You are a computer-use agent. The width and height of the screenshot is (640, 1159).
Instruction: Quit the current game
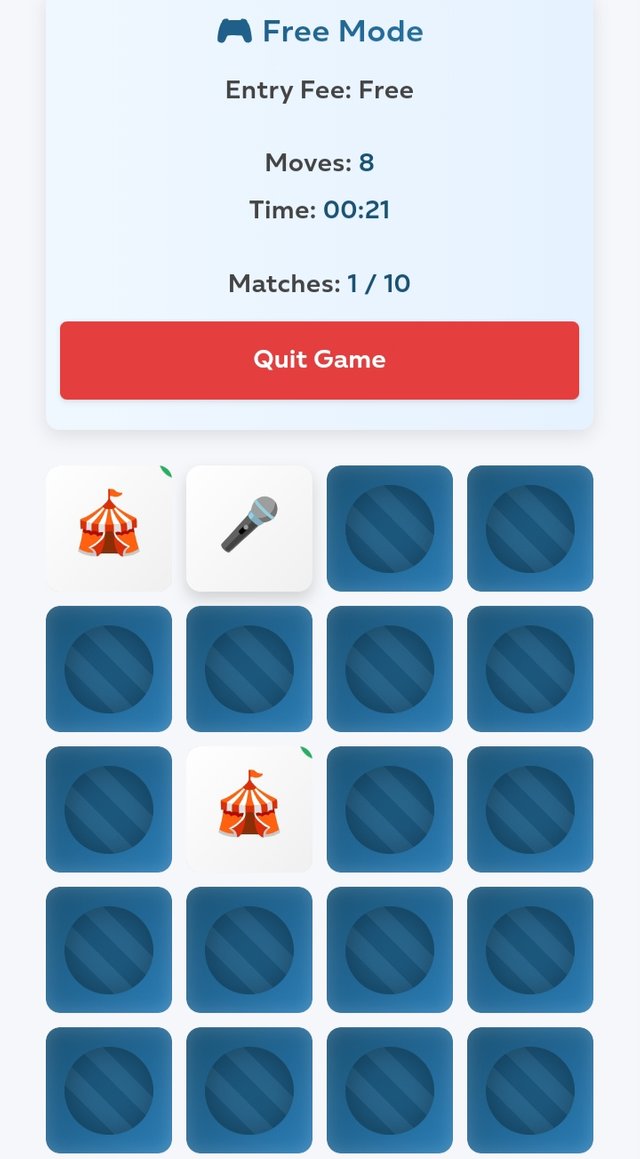(x=319, y=360)
